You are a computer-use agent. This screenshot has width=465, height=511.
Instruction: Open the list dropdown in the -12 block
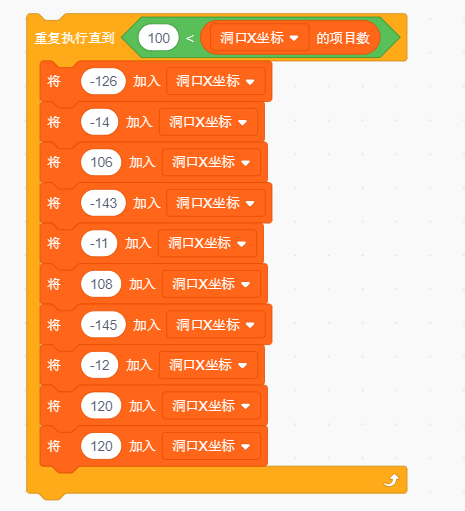[208, 365]
